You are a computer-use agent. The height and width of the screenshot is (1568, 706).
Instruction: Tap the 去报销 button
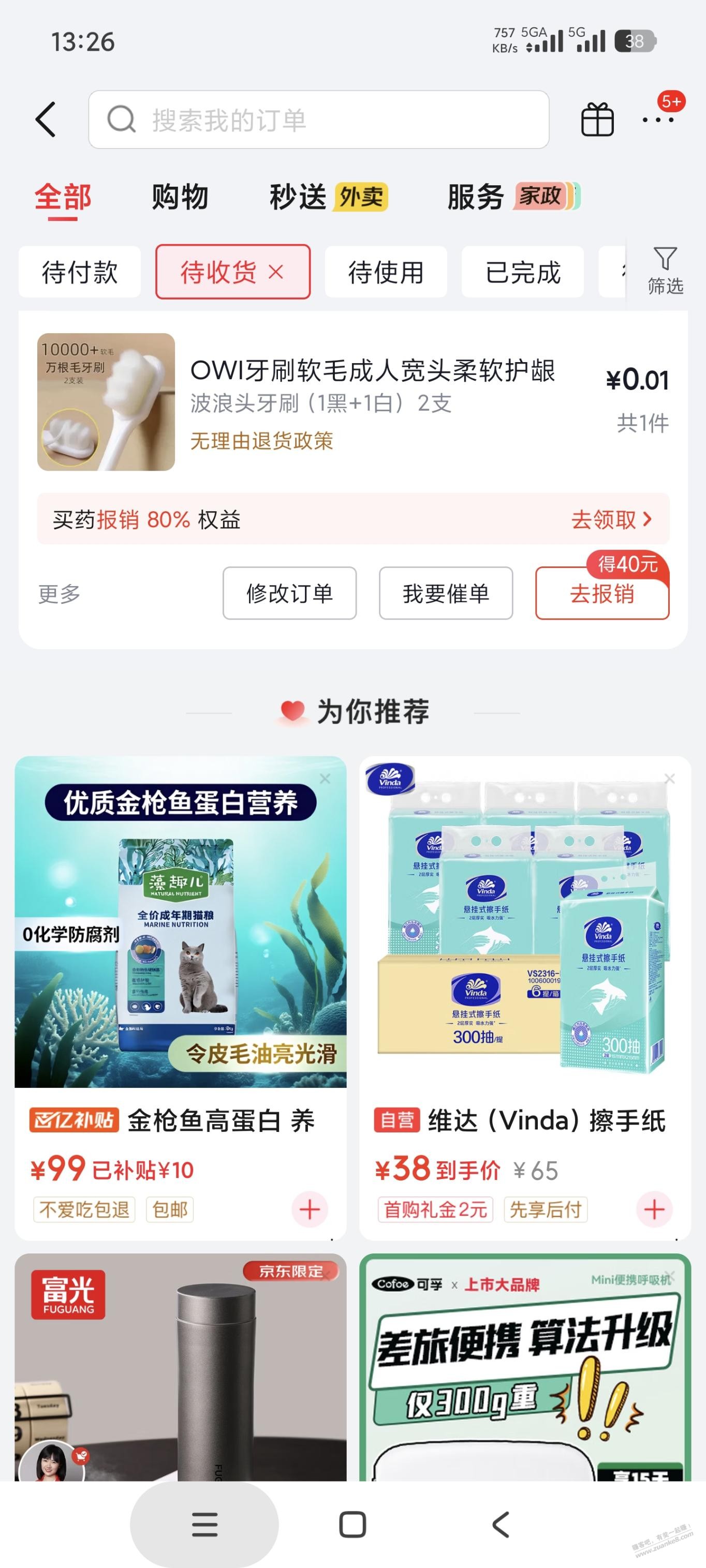[x=602, y=593]
